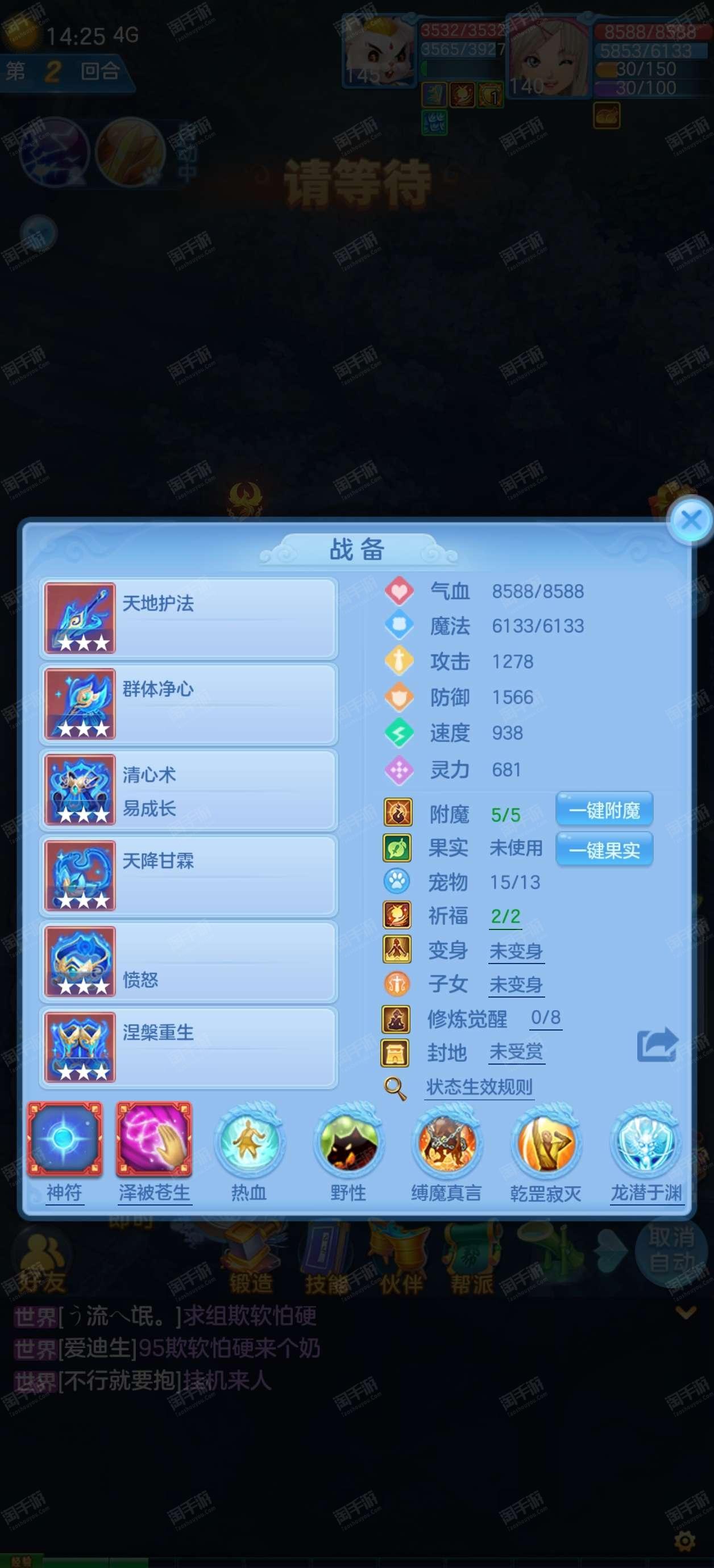The height and width of the screenshot is (1568, 714).
Task: Close the 战备 panel
Action: coord(691,520)
